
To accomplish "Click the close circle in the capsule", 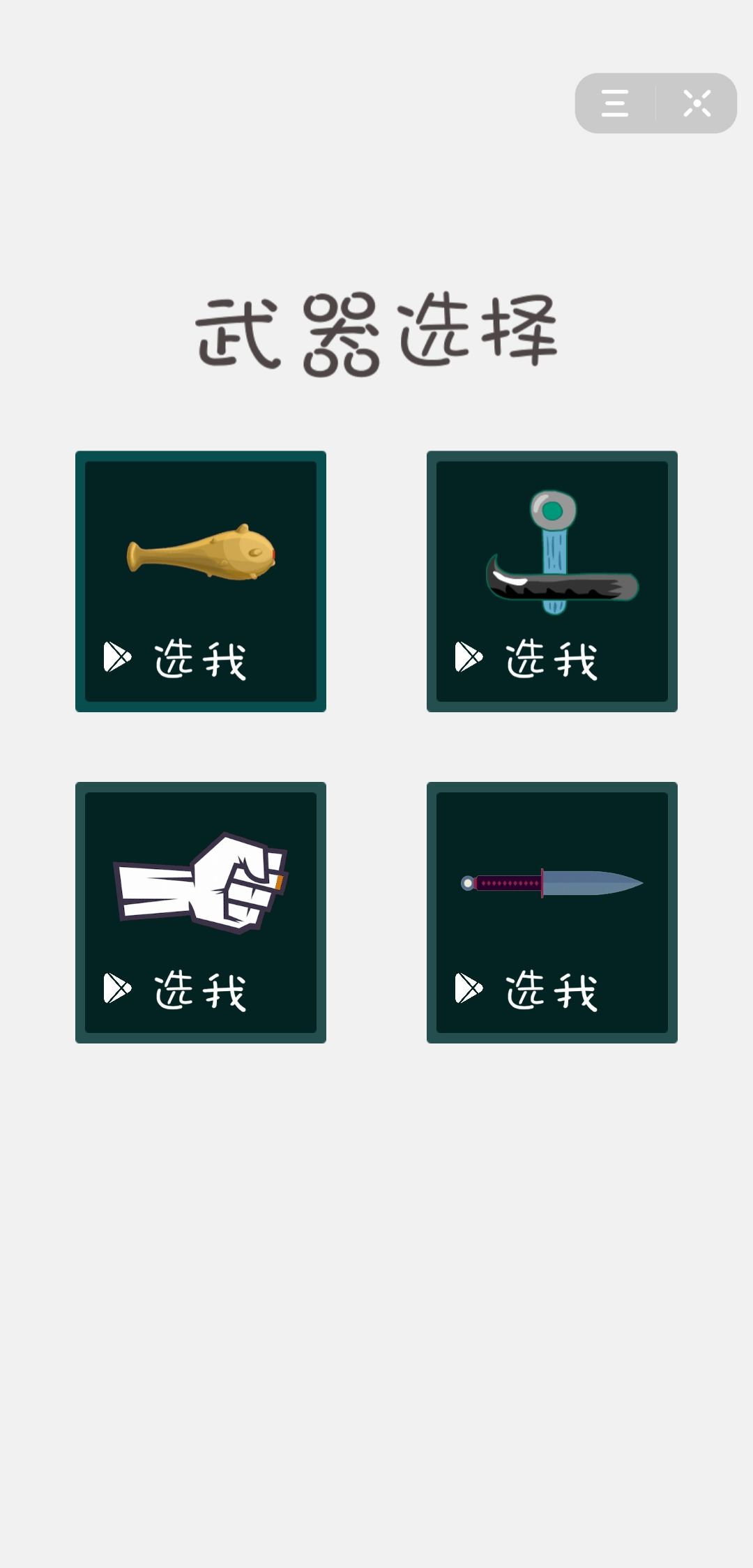I will (697, 103).
